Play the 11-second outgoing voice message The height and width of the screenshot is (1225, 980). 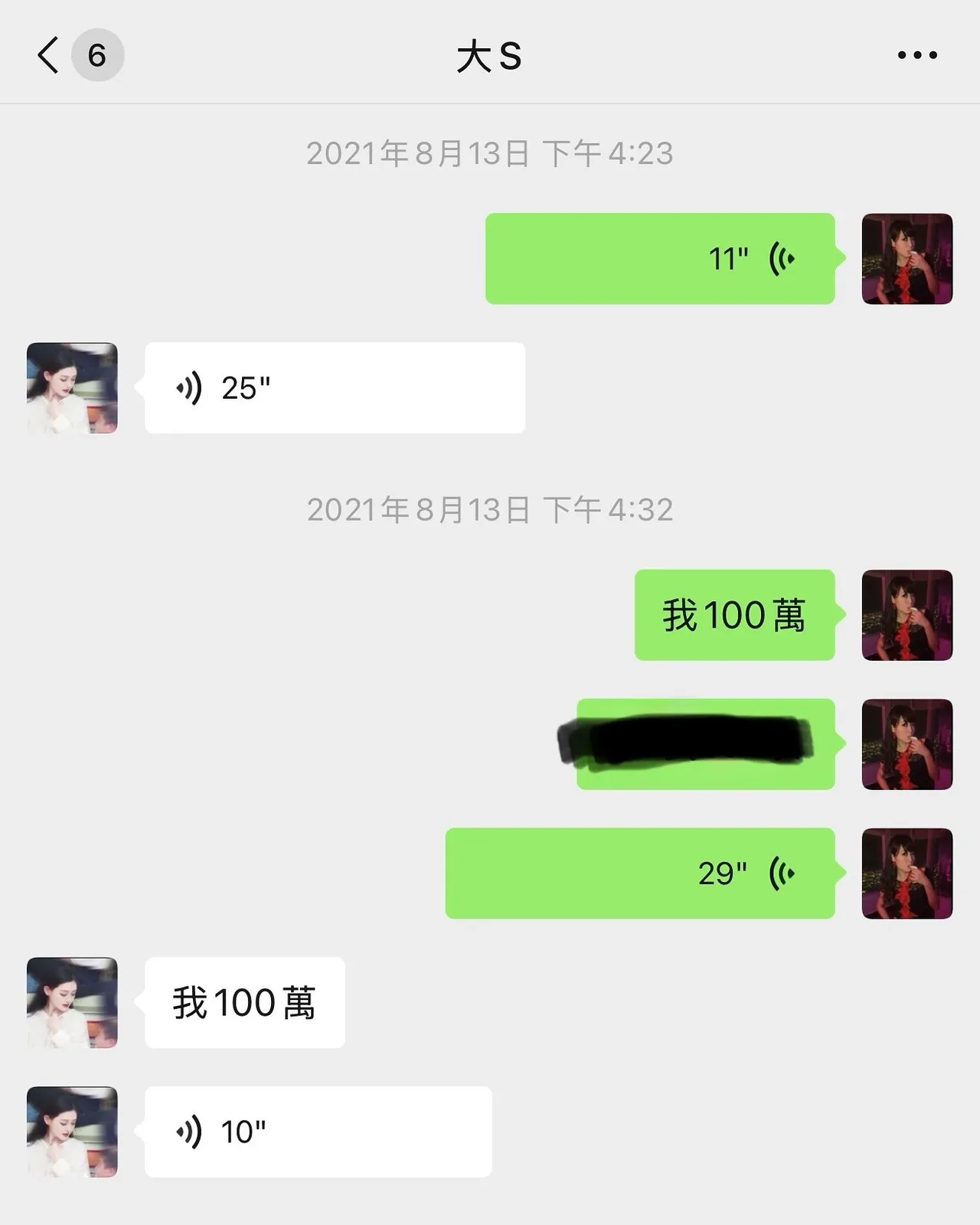[x=658, y=259]
